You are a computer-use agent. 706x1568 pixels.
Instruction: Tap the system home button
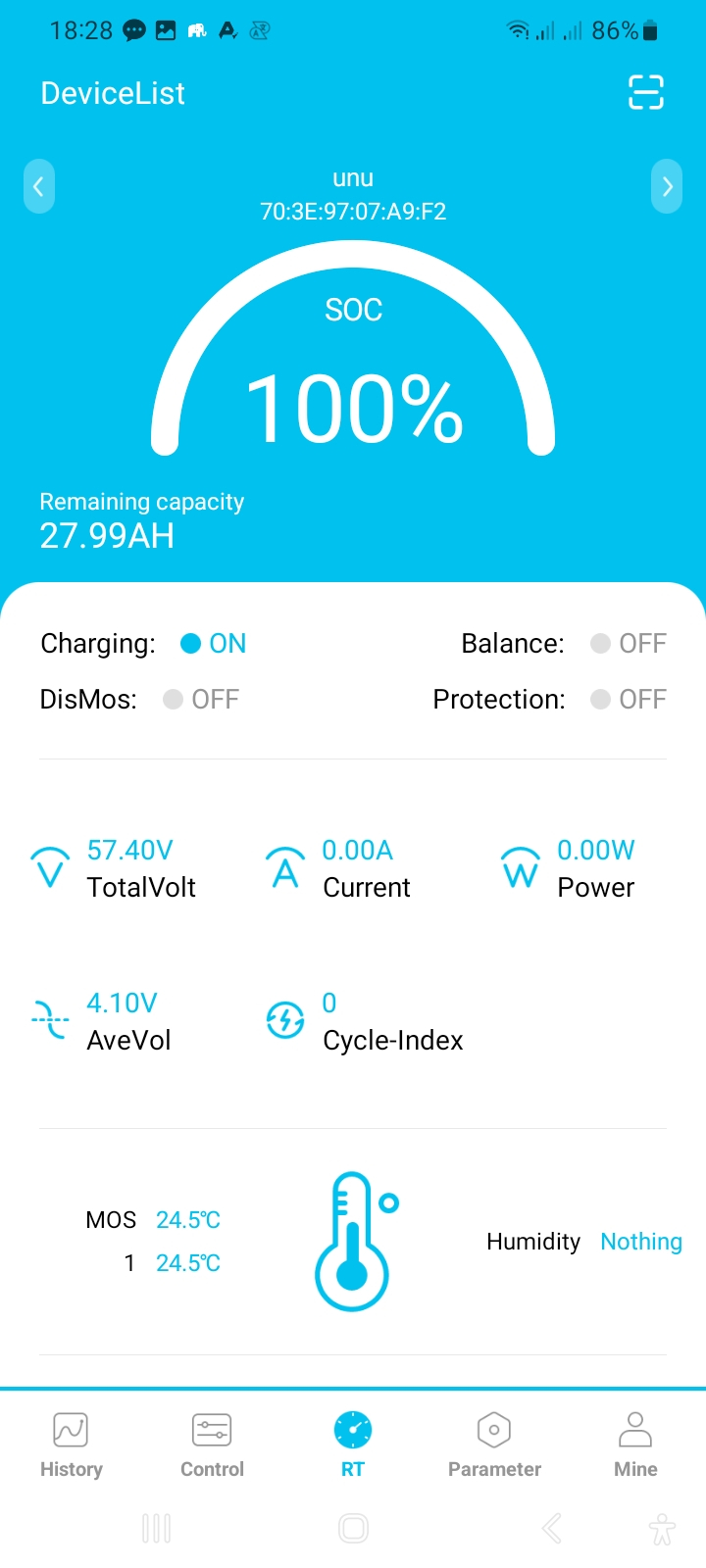pyautogui.click(x=353, y=1528)
